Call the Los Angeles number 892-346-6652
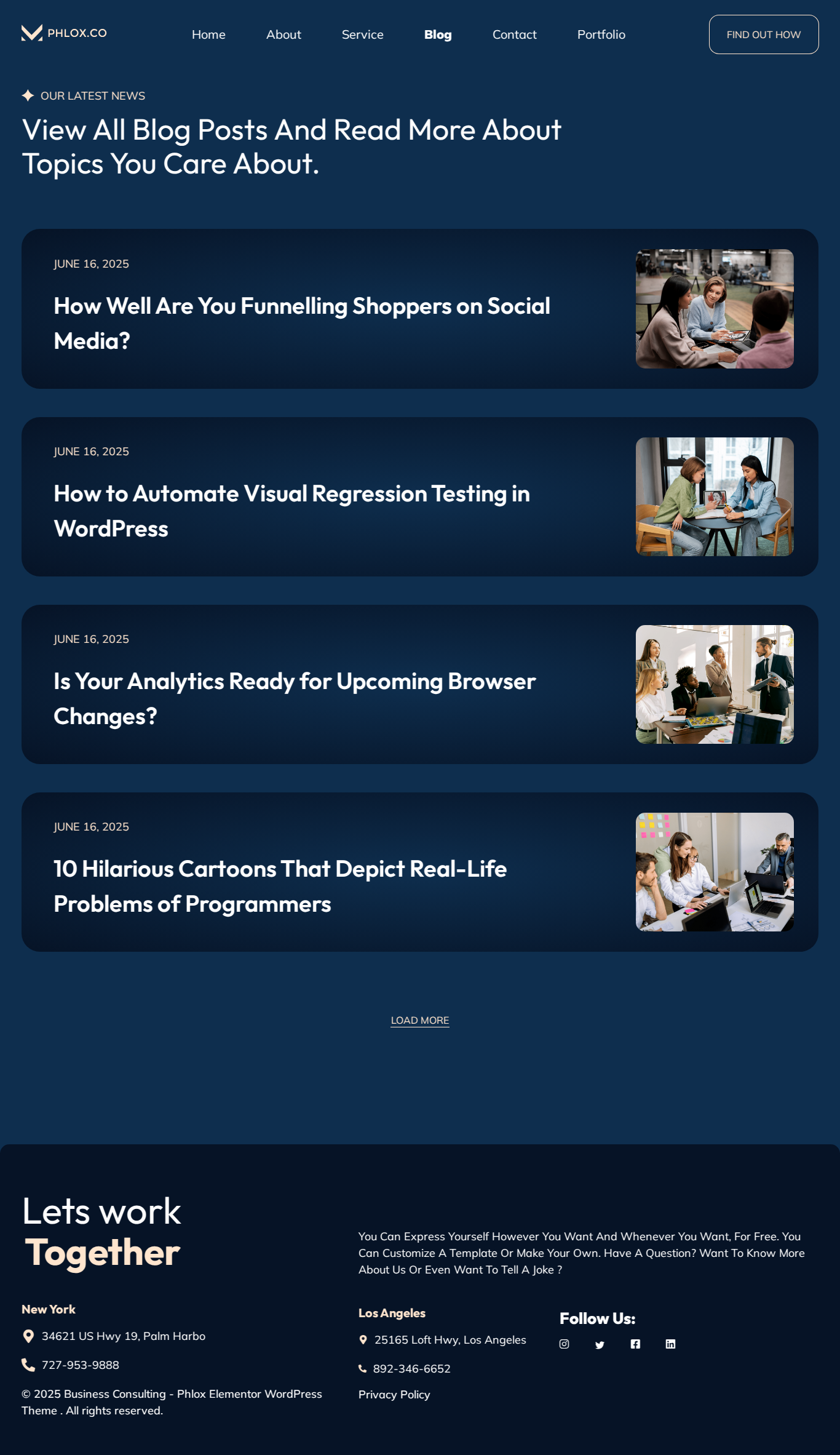This screenshot has height=1455, width=840. point(411,1369)
